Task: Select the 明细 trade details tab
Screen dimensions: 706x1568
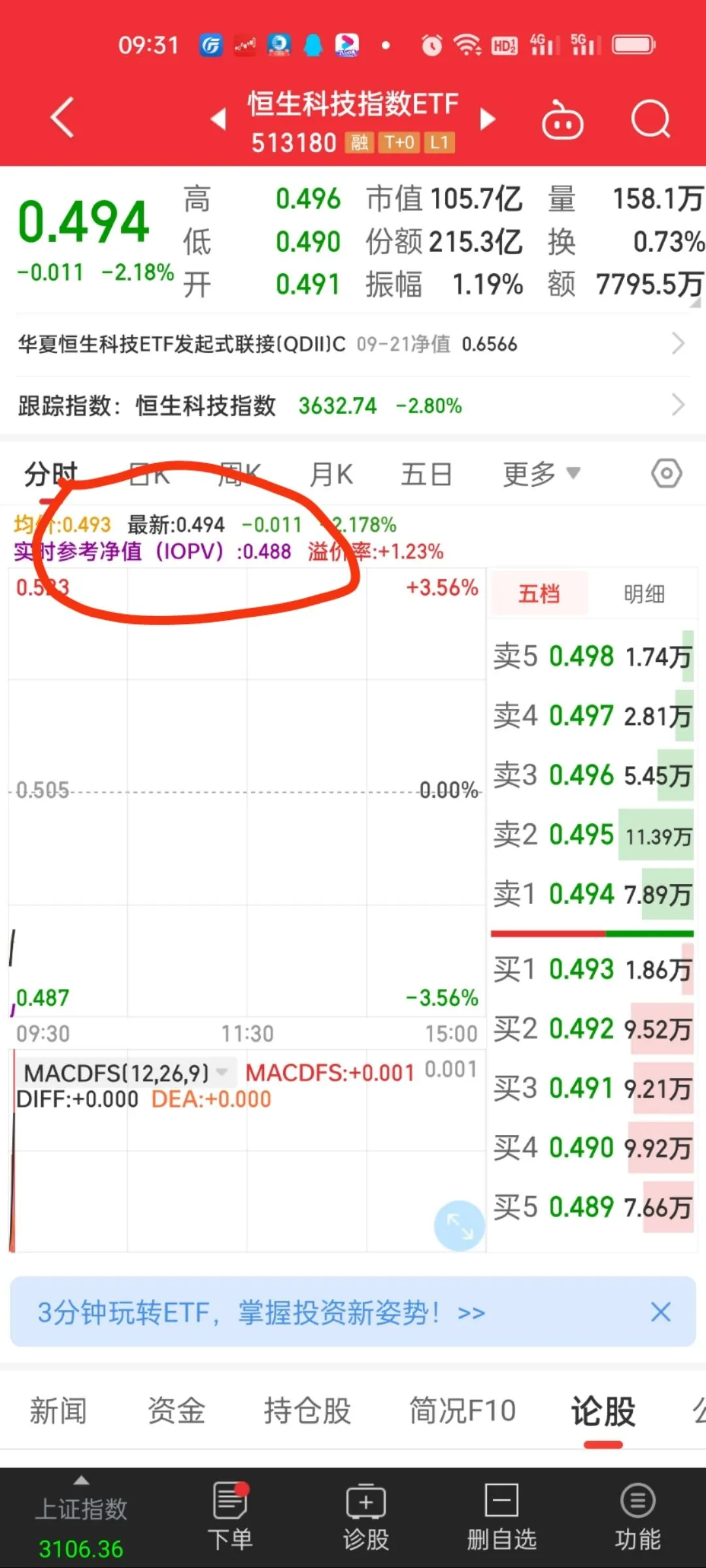Action: coord(644,594)
